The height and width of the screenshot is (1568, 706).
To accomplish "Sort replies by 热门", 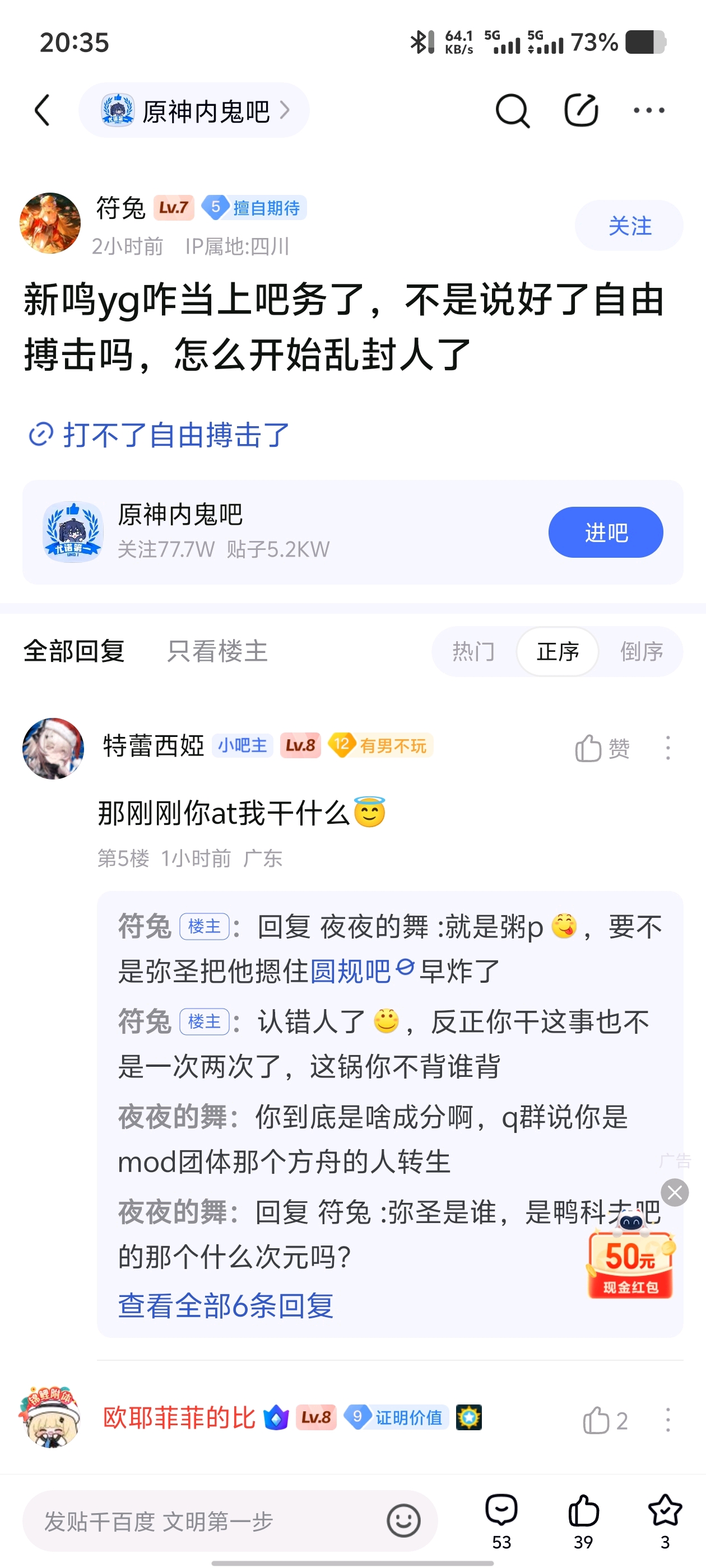I will click(473, 651).
